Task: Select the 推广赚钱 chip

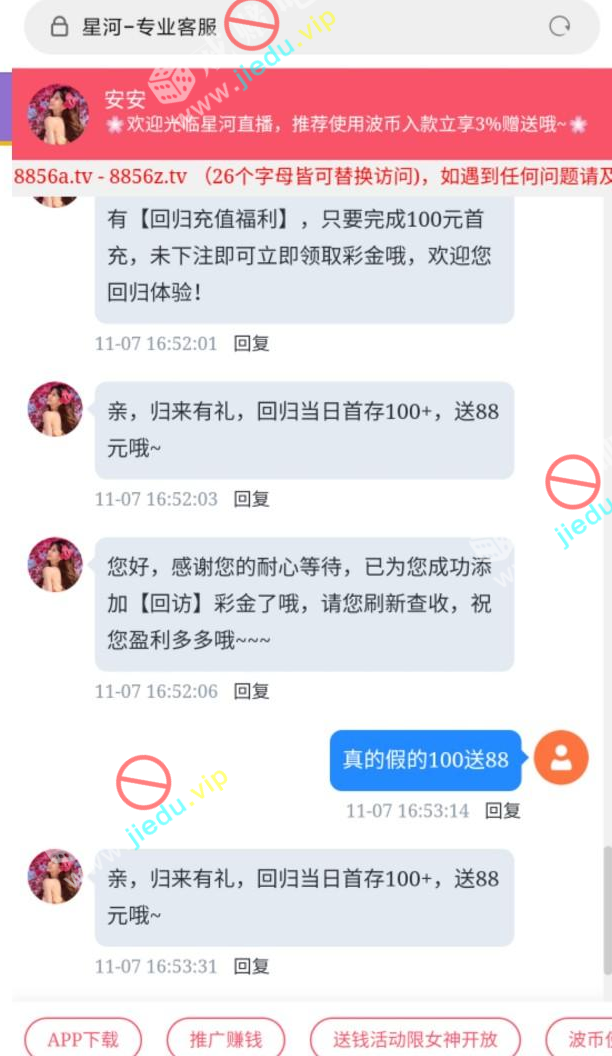Action: click(225, 1039)
